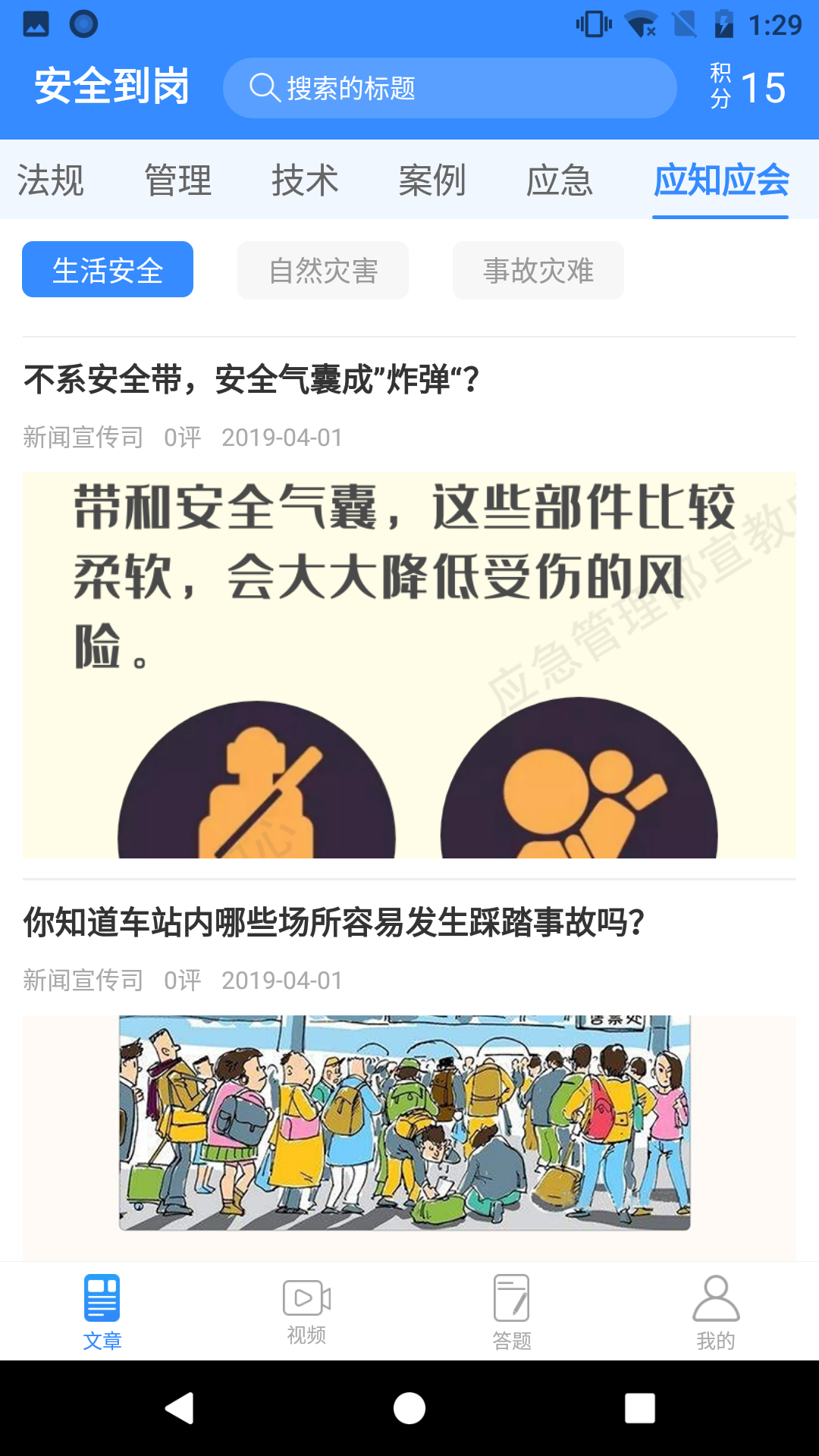
Task: Filter by 自然灾害
Action: (x=323, y=270)
